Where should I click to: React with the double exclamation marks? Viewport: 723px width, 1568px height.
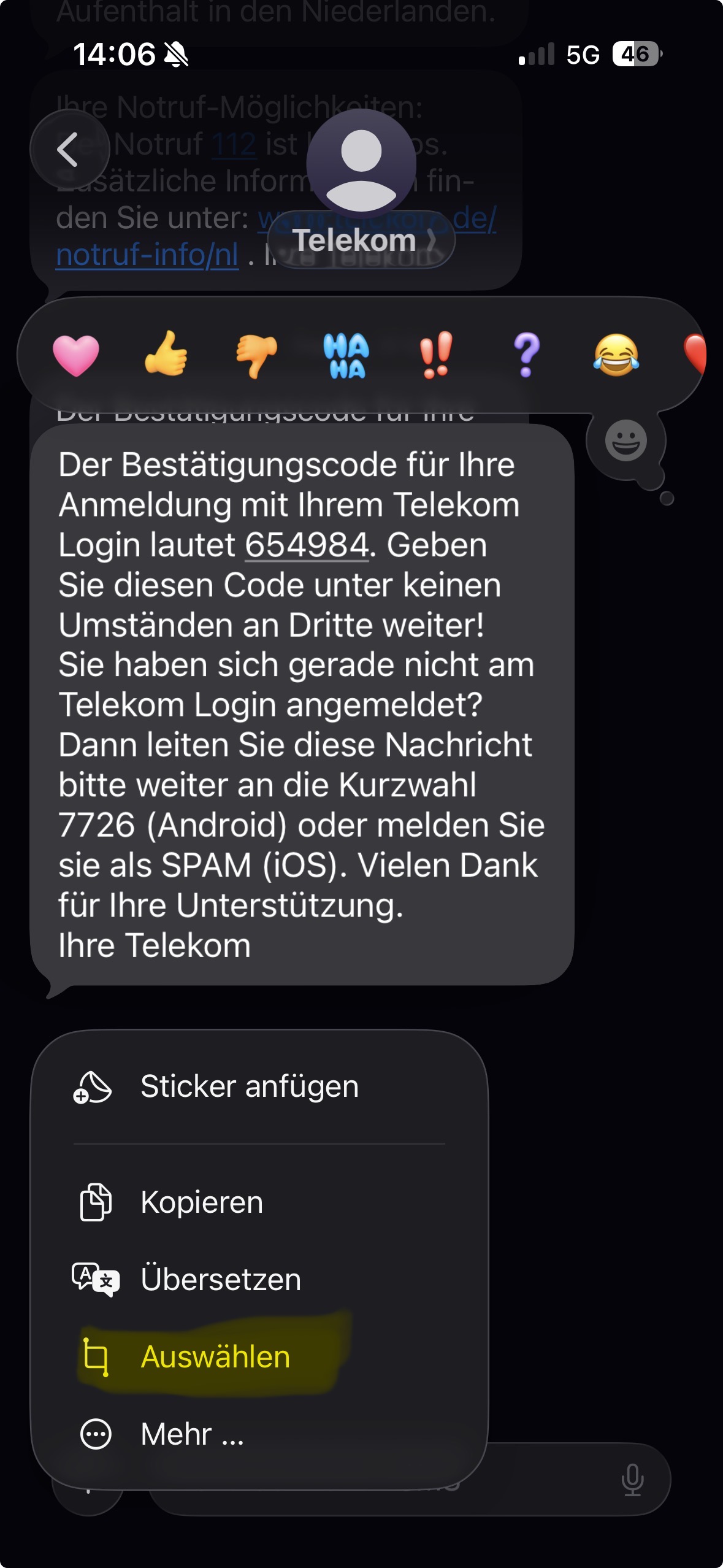pyautogui.click(x=436, y=355)
